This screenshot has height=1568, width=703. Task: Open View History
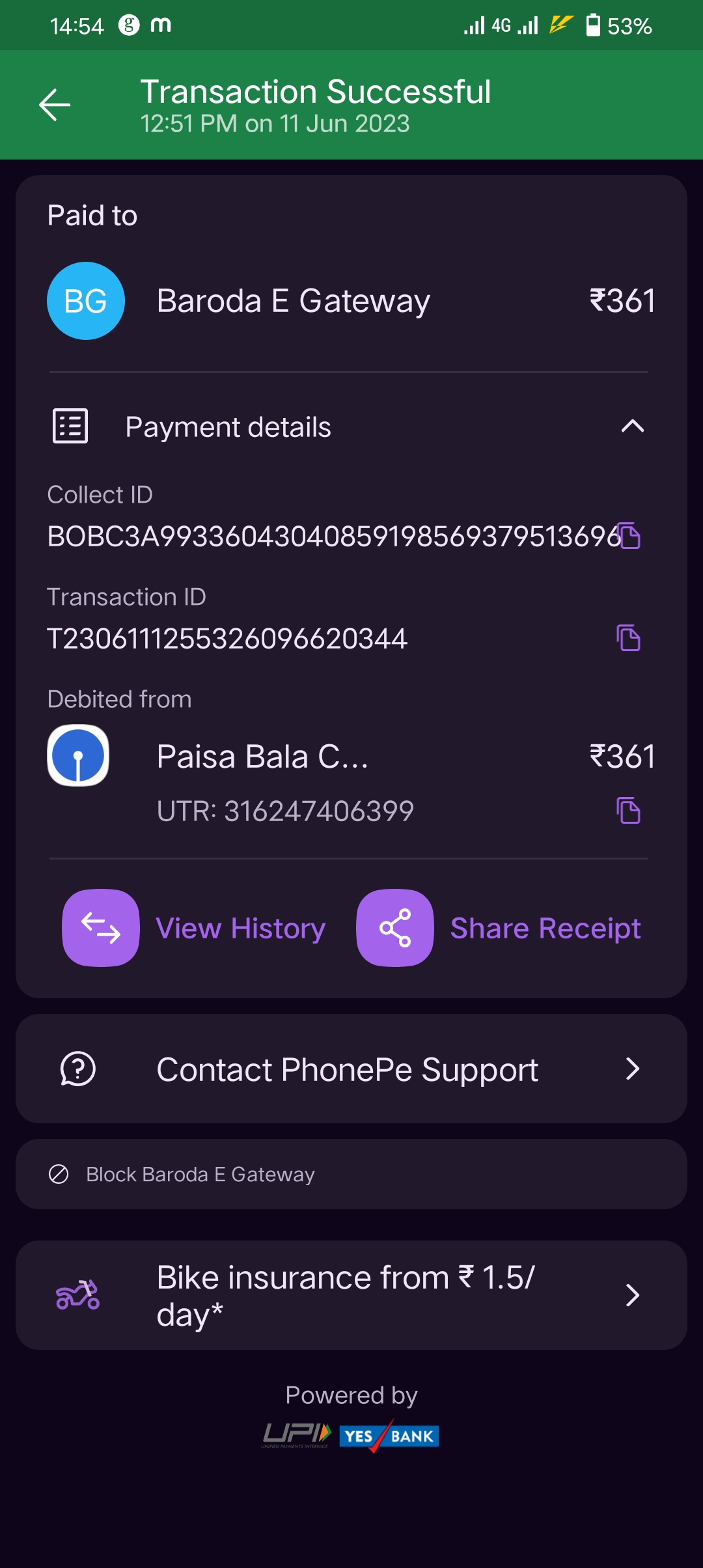pos(194,928)
